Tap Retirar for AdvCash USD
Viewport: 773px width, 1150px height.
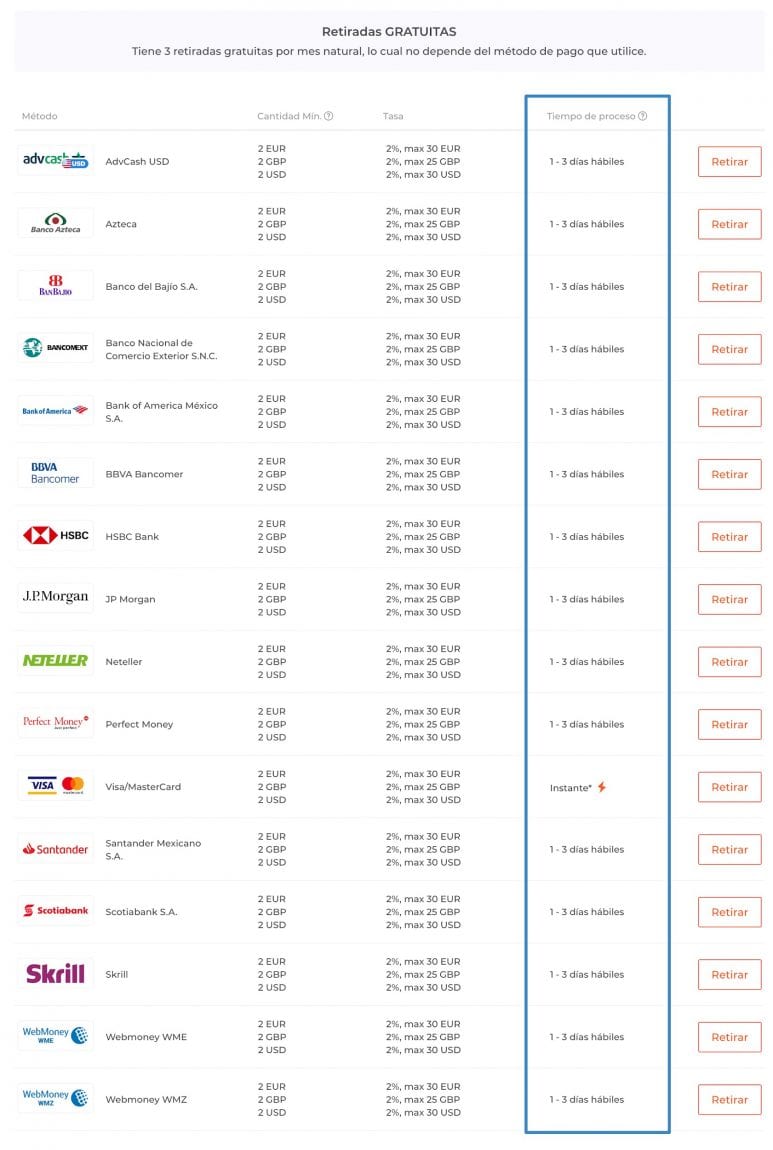coord(729,161)
